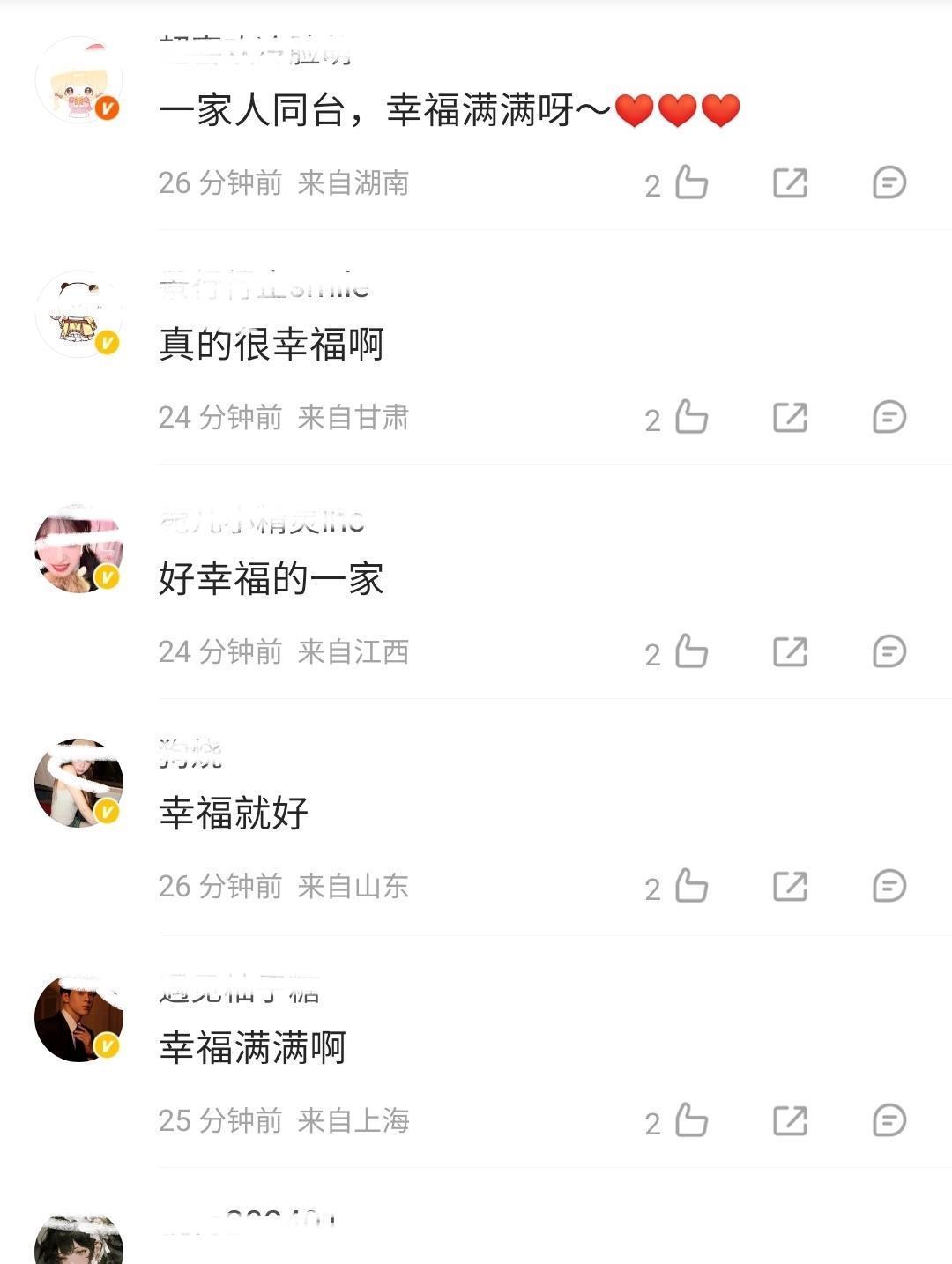
Task: Reply to the comment "真的很幸福啊"
Action: [x=889, y=418]
